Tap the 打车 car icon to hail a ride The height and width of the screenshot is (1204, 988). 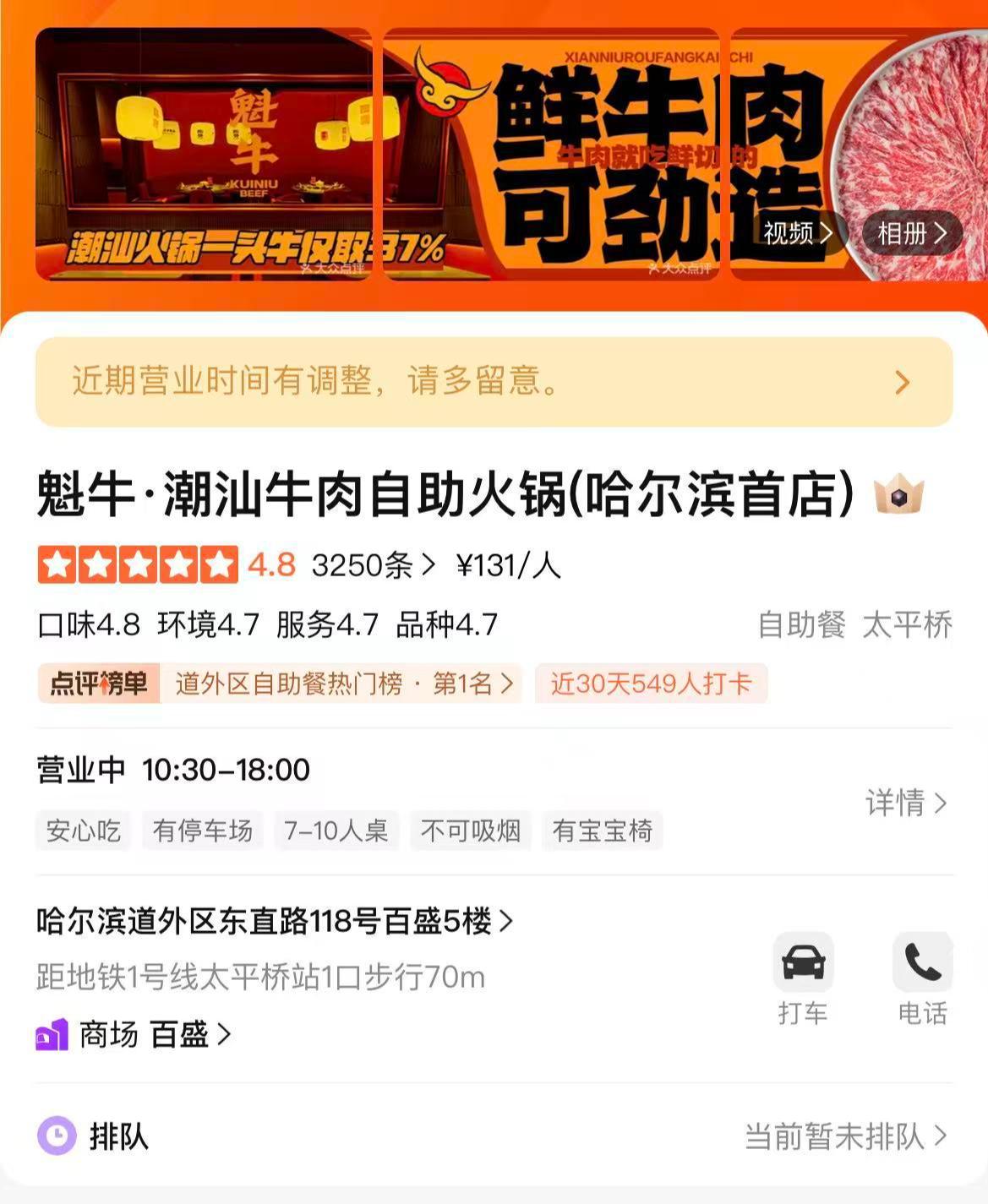click(x=804, y=962)
